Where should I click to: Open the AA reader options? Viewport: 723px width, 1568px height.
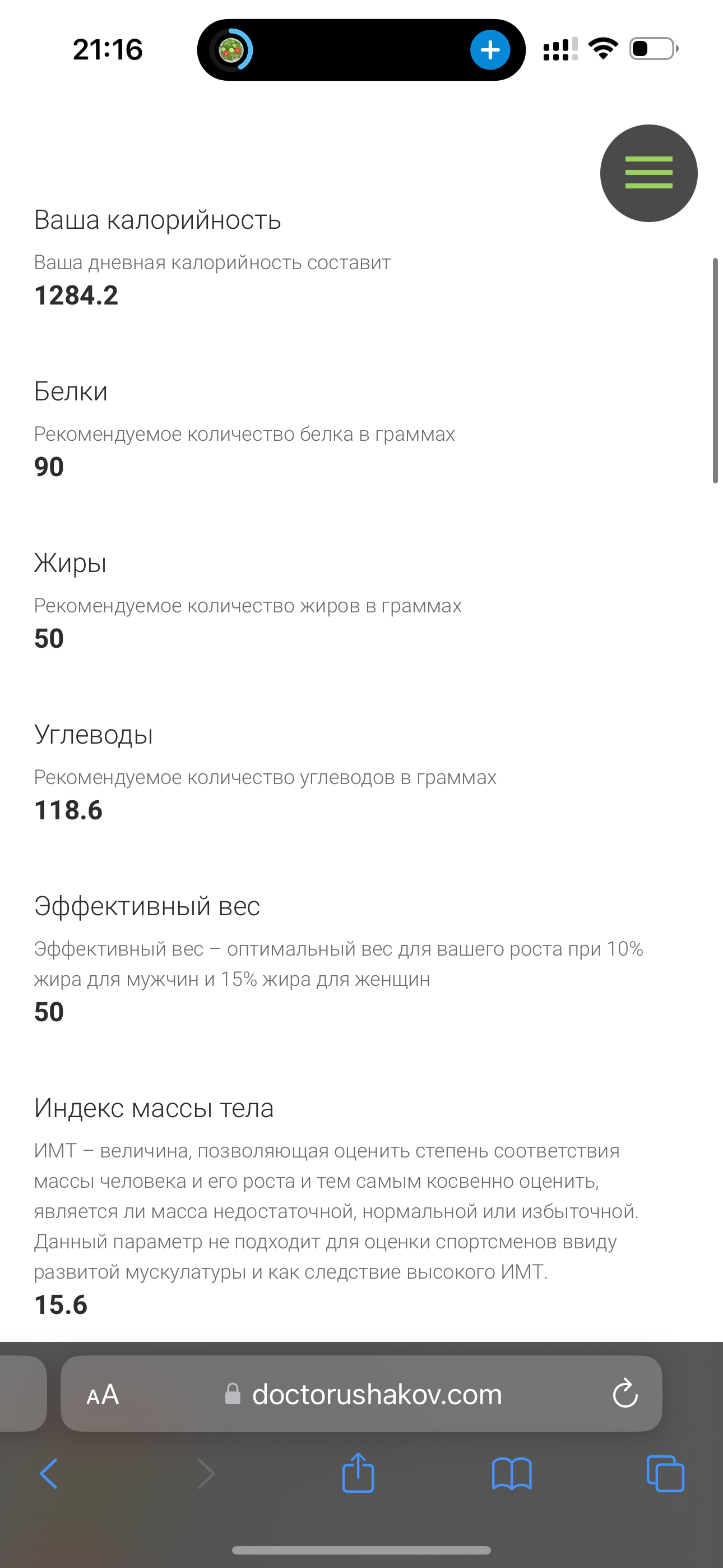(x=103, y=1395)
